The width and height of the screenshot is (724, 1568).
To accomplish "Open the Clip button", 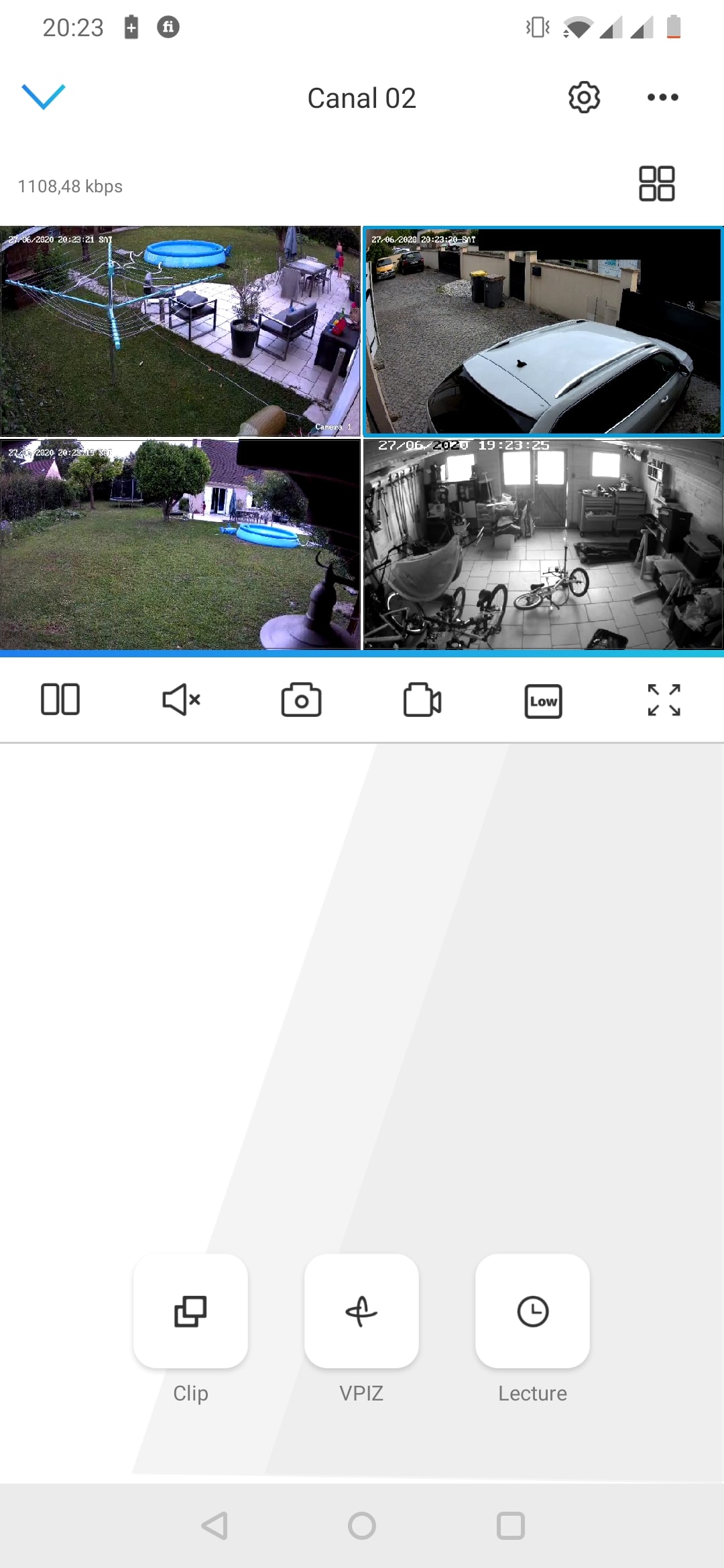I will point(190,1311).
